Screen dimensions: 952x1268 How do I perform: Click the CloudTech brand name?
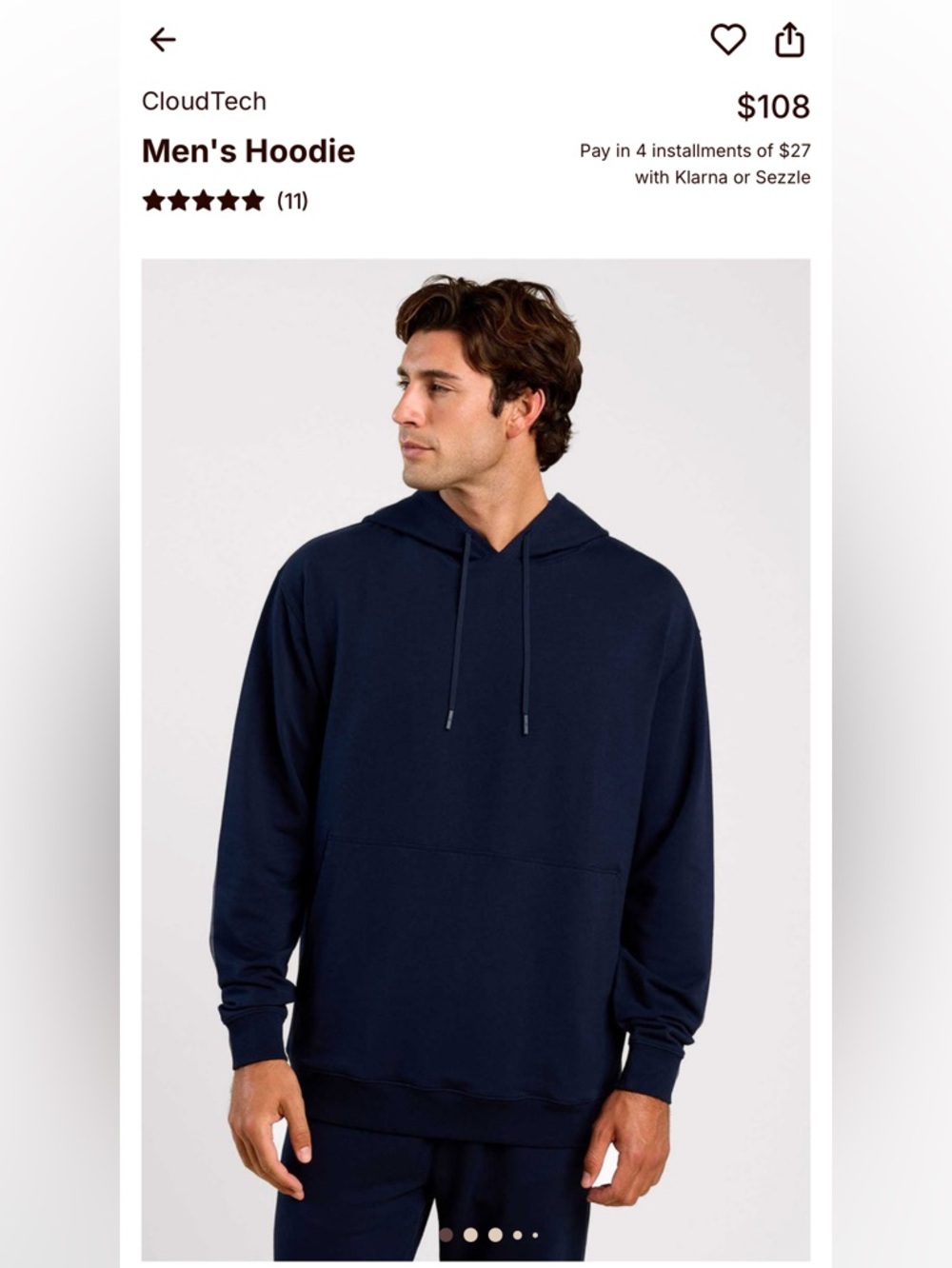click(204, 101)
